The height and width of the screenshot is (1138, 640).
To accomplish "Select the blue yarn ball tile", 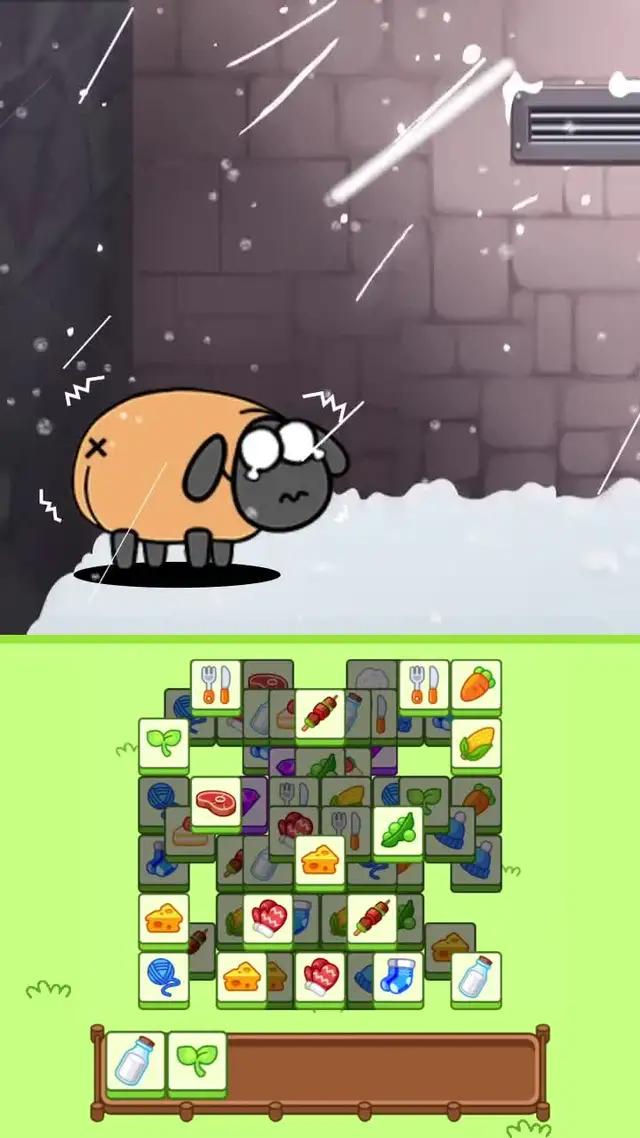I will coord(163,977).
